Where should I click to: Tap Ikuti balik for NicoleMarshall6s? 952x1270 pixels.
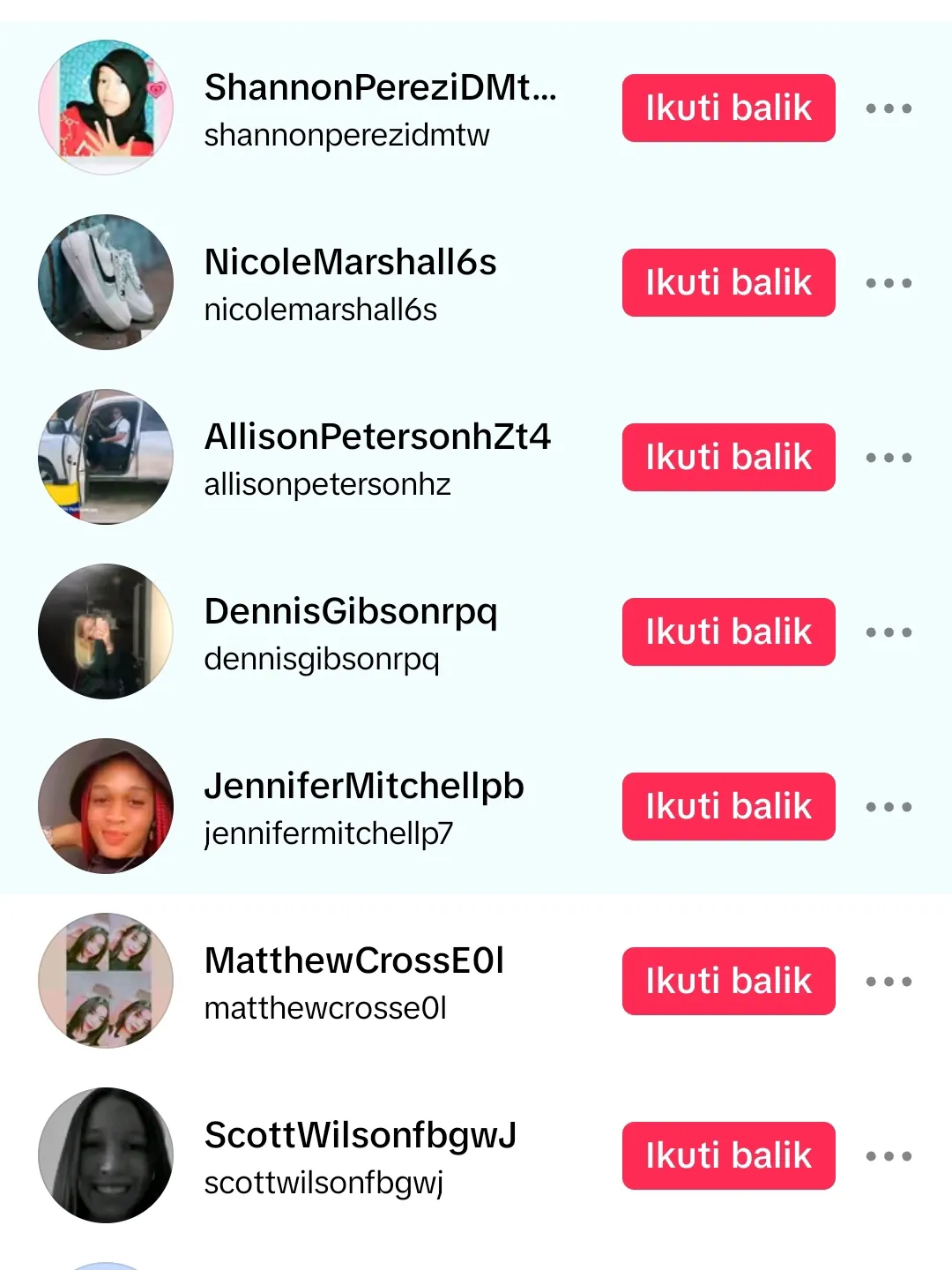728,282
